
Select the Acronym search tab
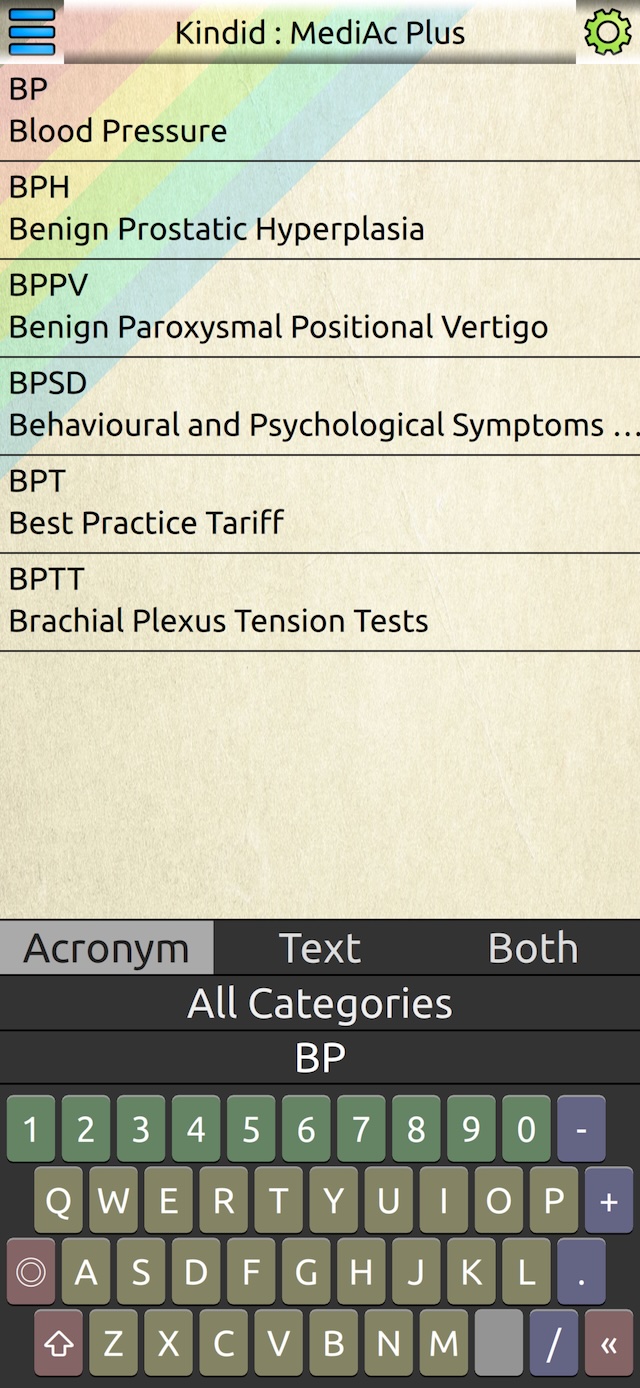(x=106, y=948)
